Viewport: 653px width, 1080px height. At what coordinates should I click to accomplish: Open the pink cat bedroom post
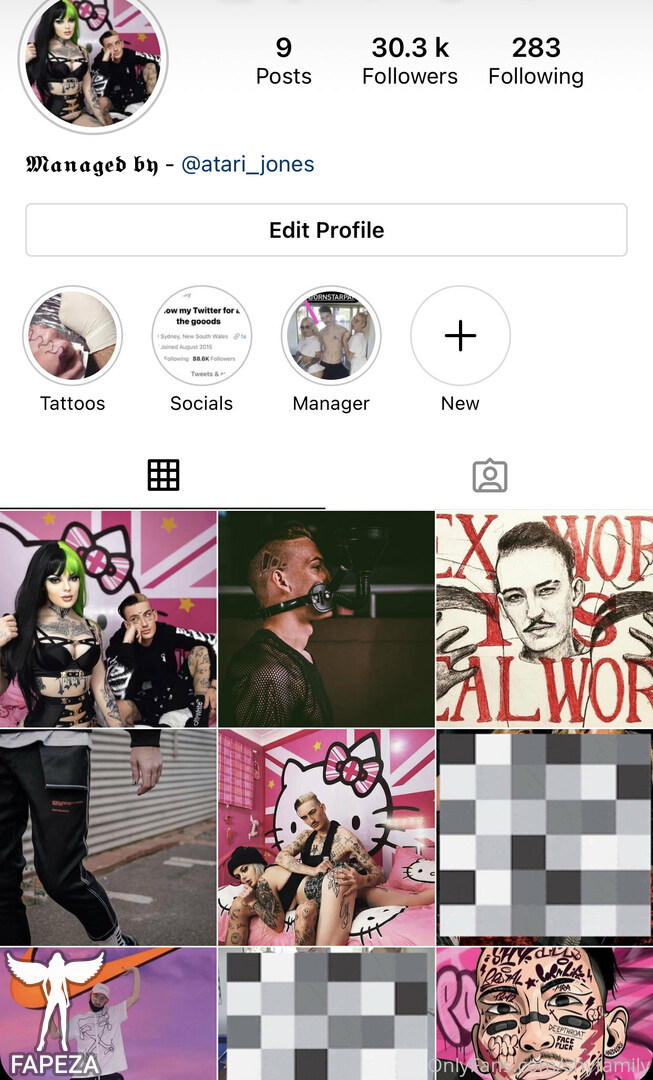point(326,837)
